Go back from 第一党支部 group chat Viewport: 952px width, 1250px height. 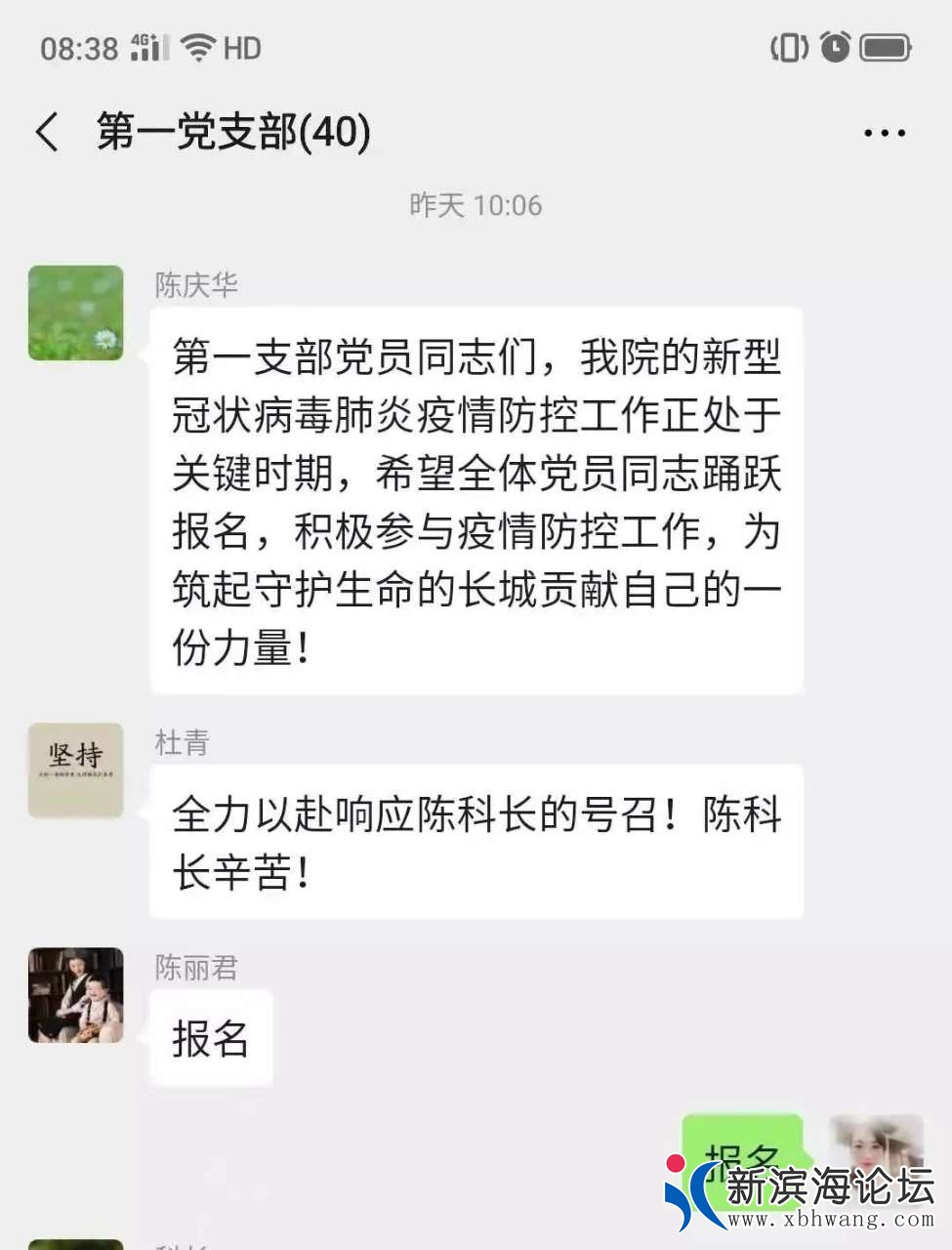point(47,132)
